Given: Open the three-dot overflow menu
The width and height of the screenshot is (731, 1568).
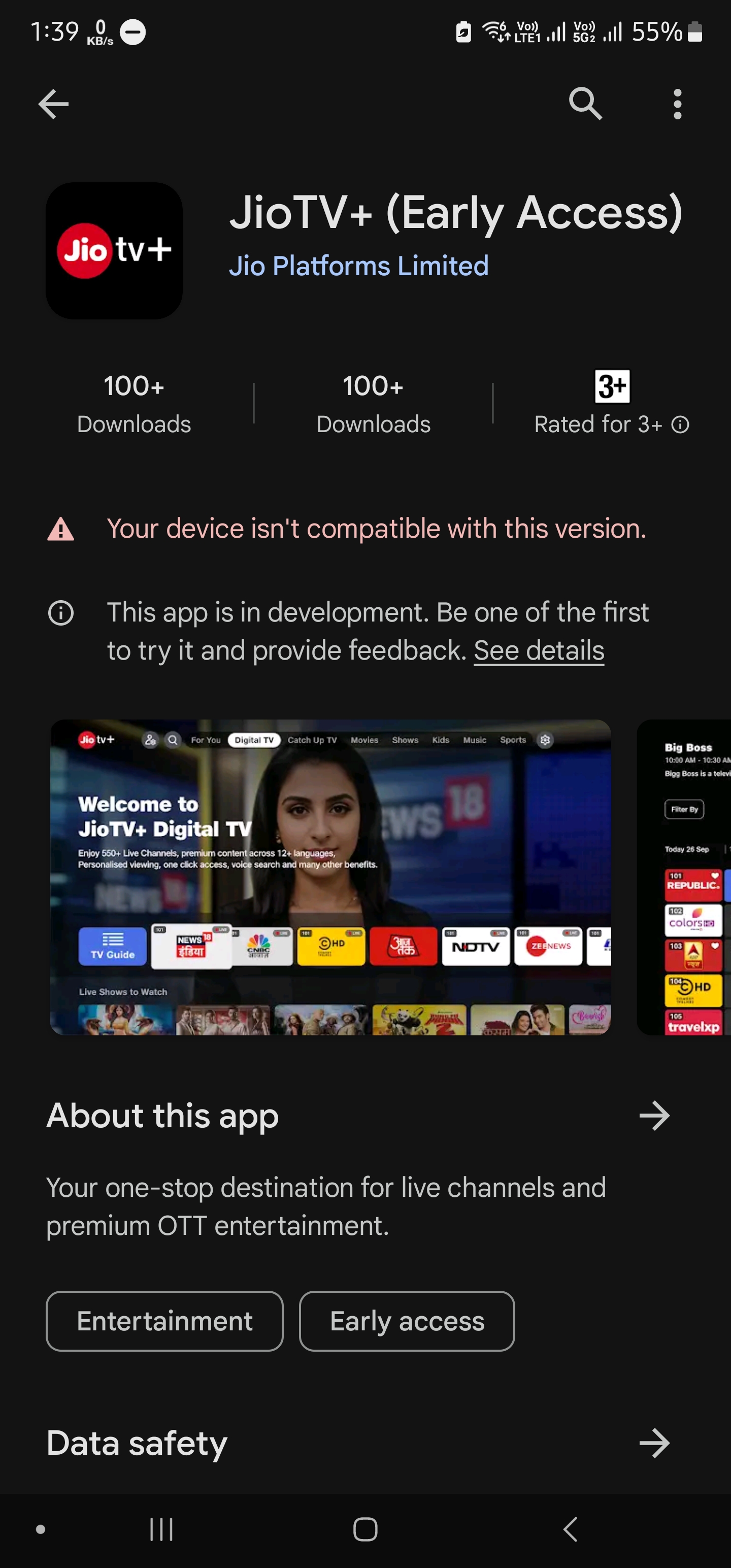Looking at the screenshot, I should coord(677,104).
